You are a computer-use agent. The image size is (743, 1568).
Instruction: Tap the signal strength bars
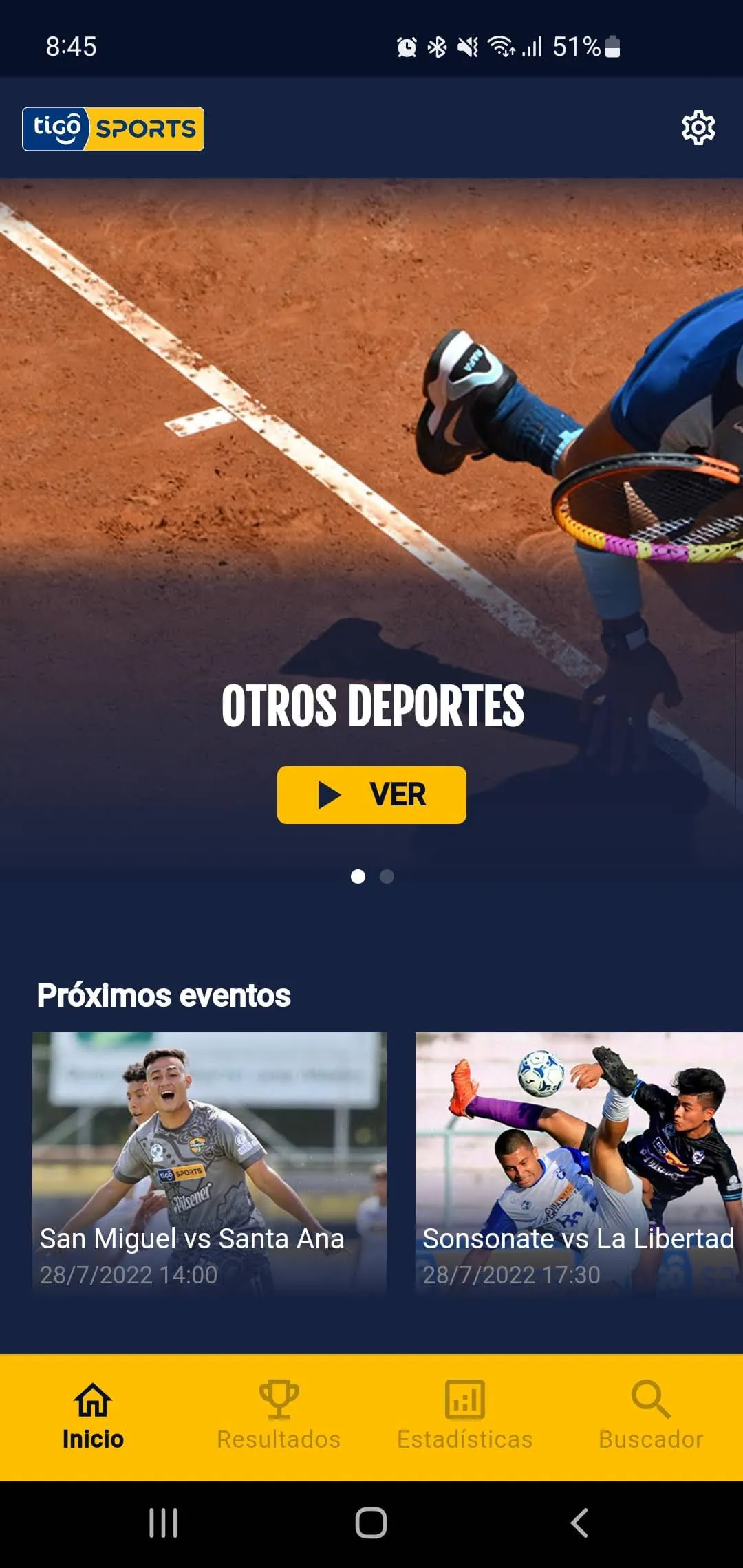(533, 45)
